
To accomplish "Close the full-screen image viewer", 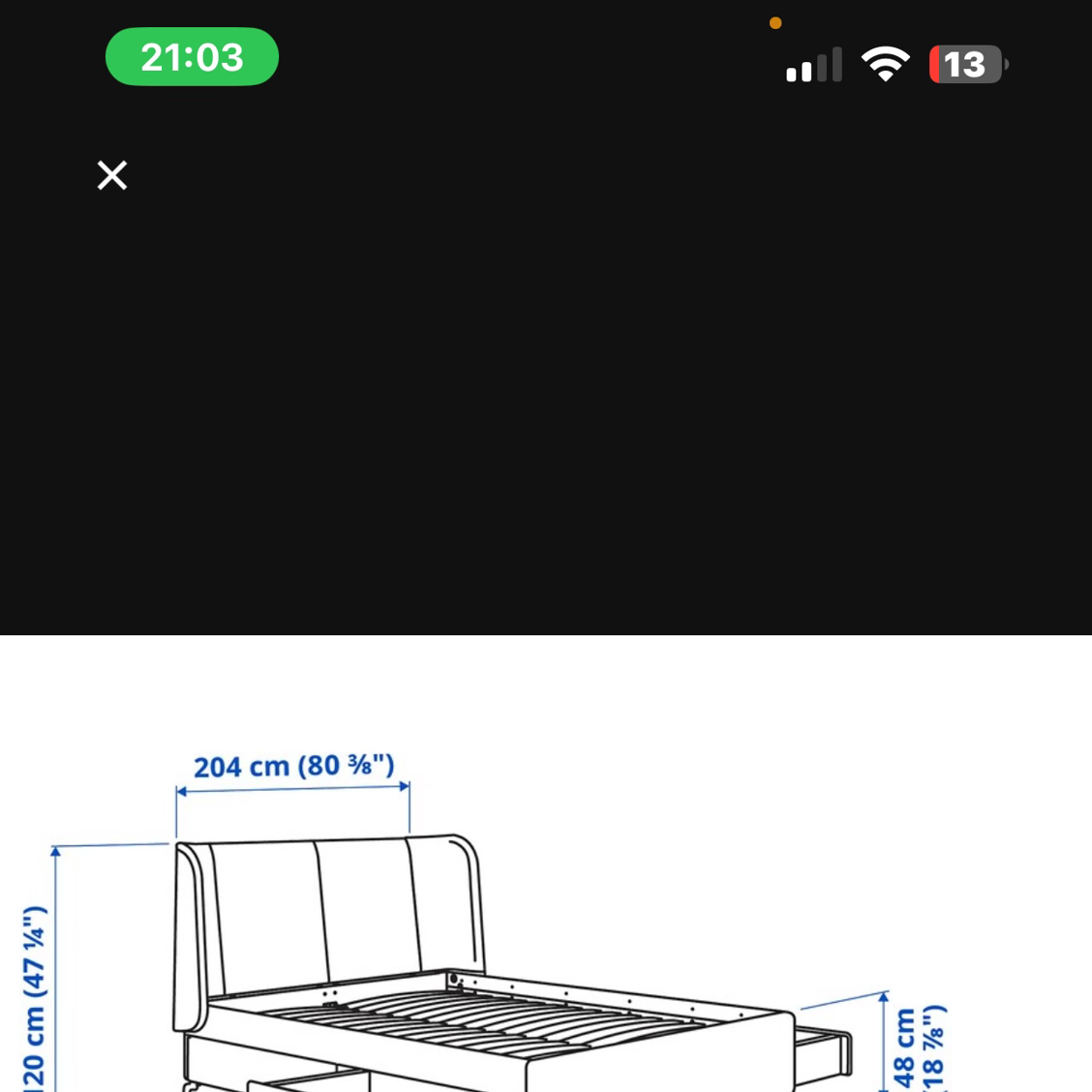I will [112, 175].
